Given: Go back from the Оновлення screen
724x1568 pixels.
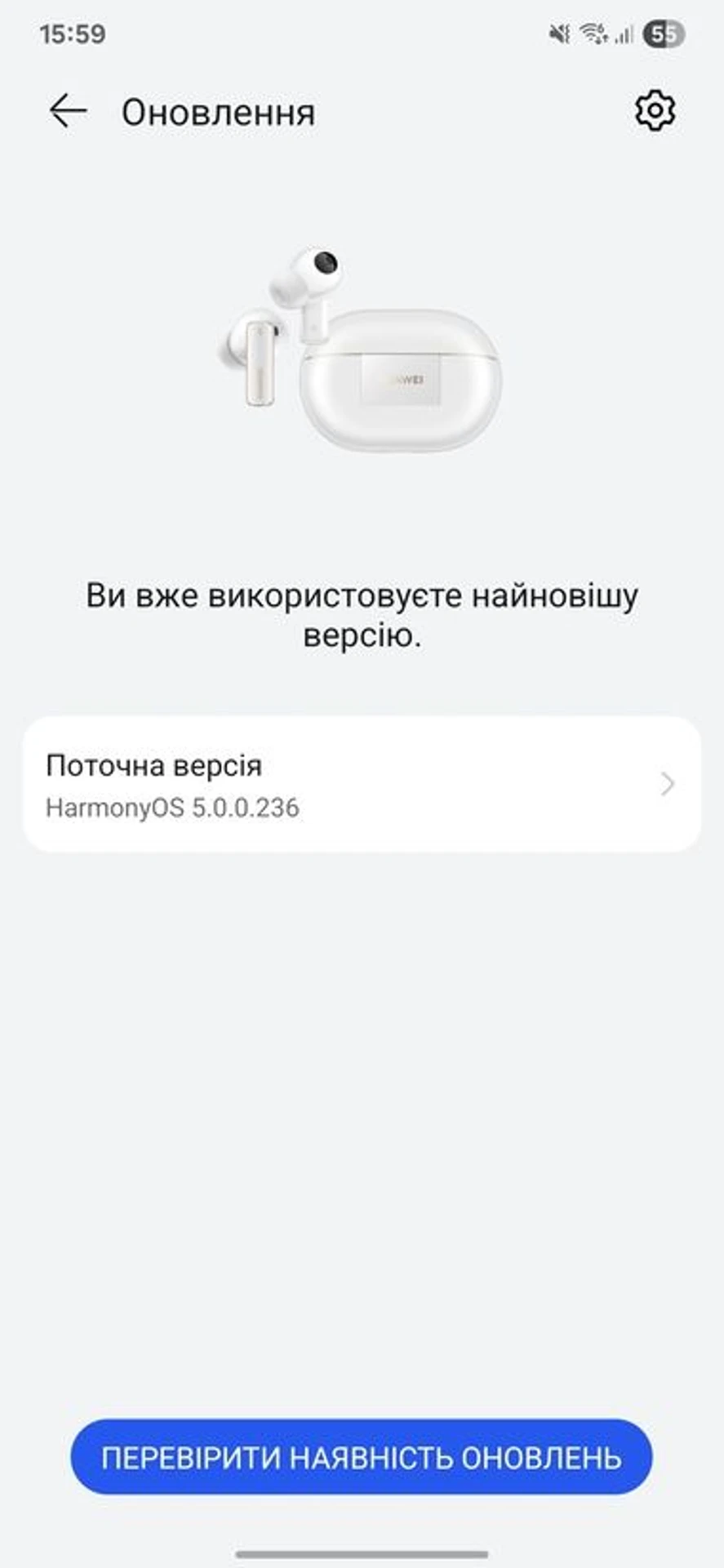Looking at the screenshot, I should pos(68,111).
